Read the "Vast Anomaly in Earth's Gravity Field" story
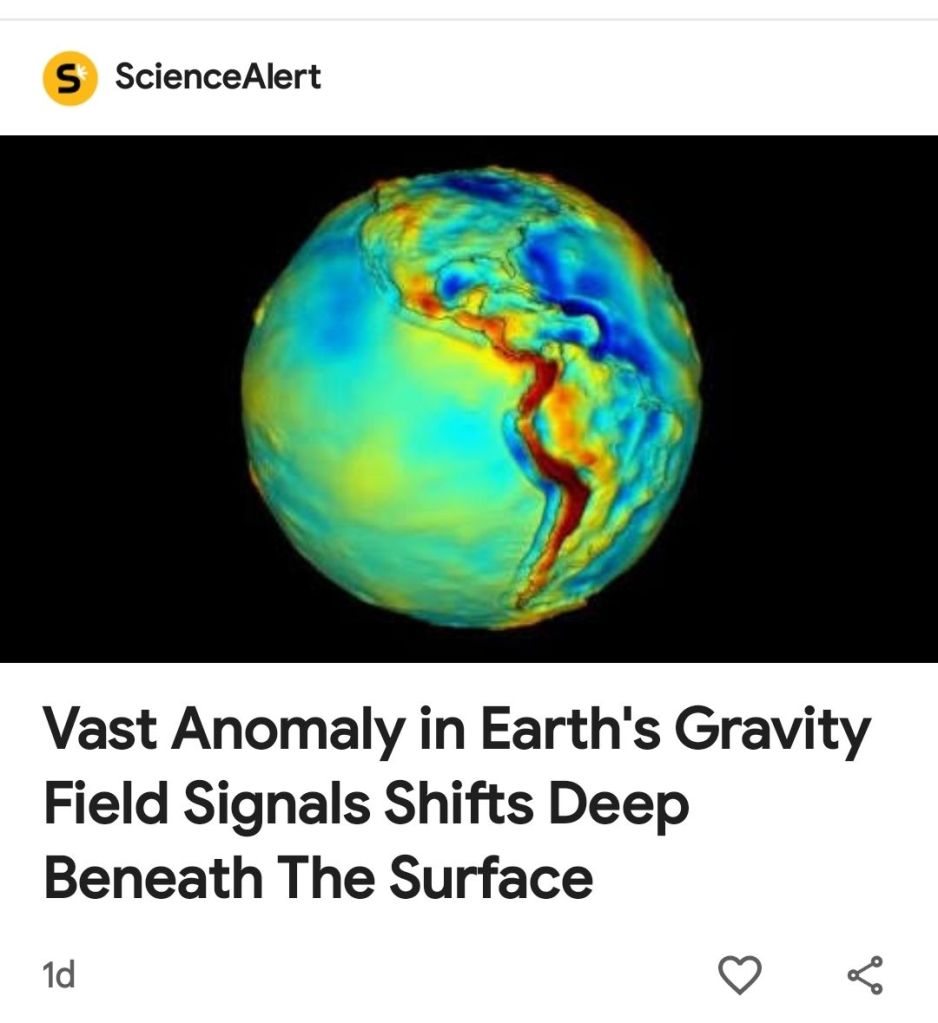This screenshot has height=1023, width=938. pos(456,804)
